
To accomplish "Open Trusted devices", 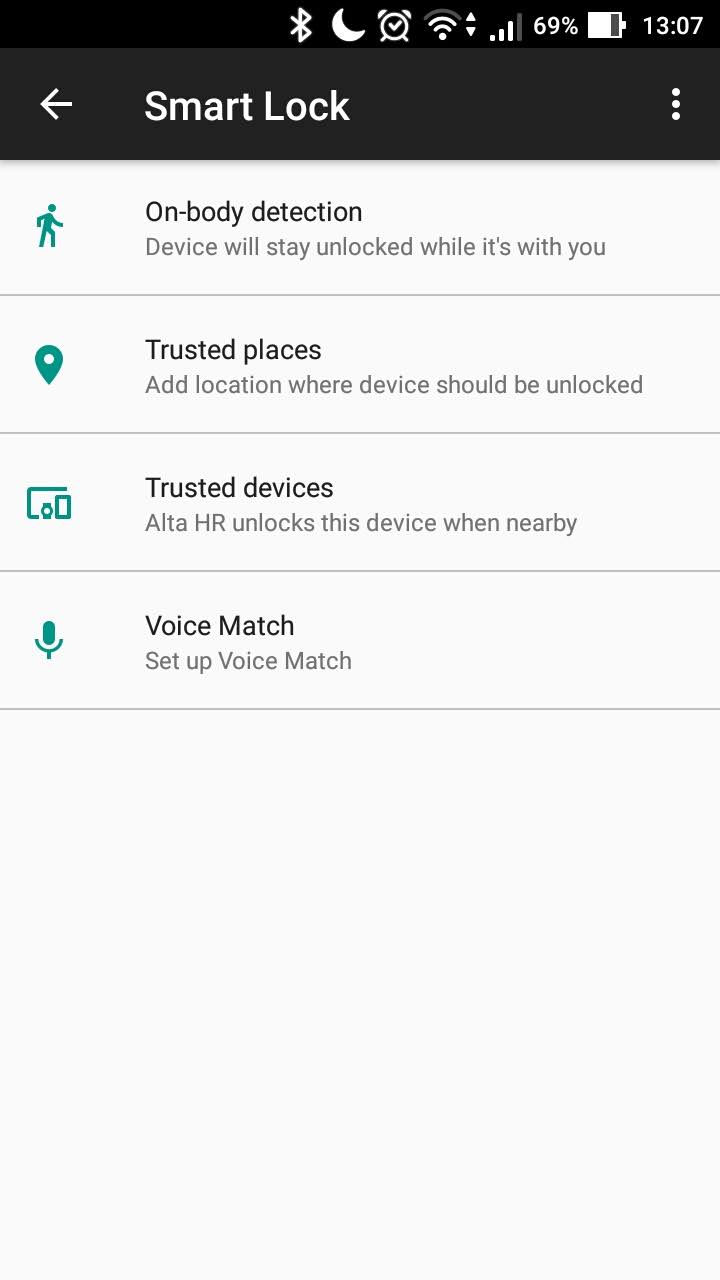I will click(360, 503).
